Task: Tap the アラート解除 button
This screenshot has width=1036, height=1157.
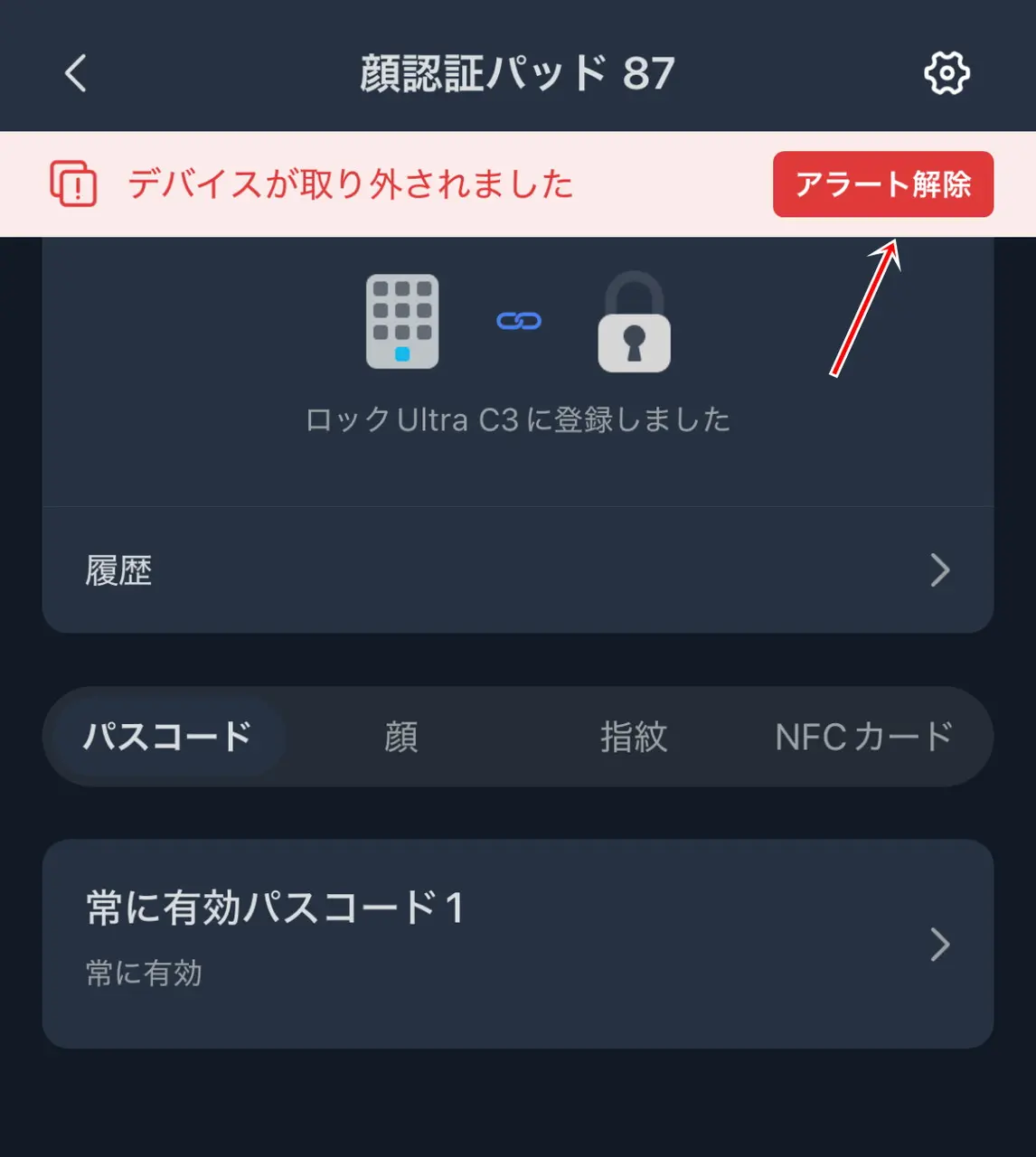Action: pos(882,184)
